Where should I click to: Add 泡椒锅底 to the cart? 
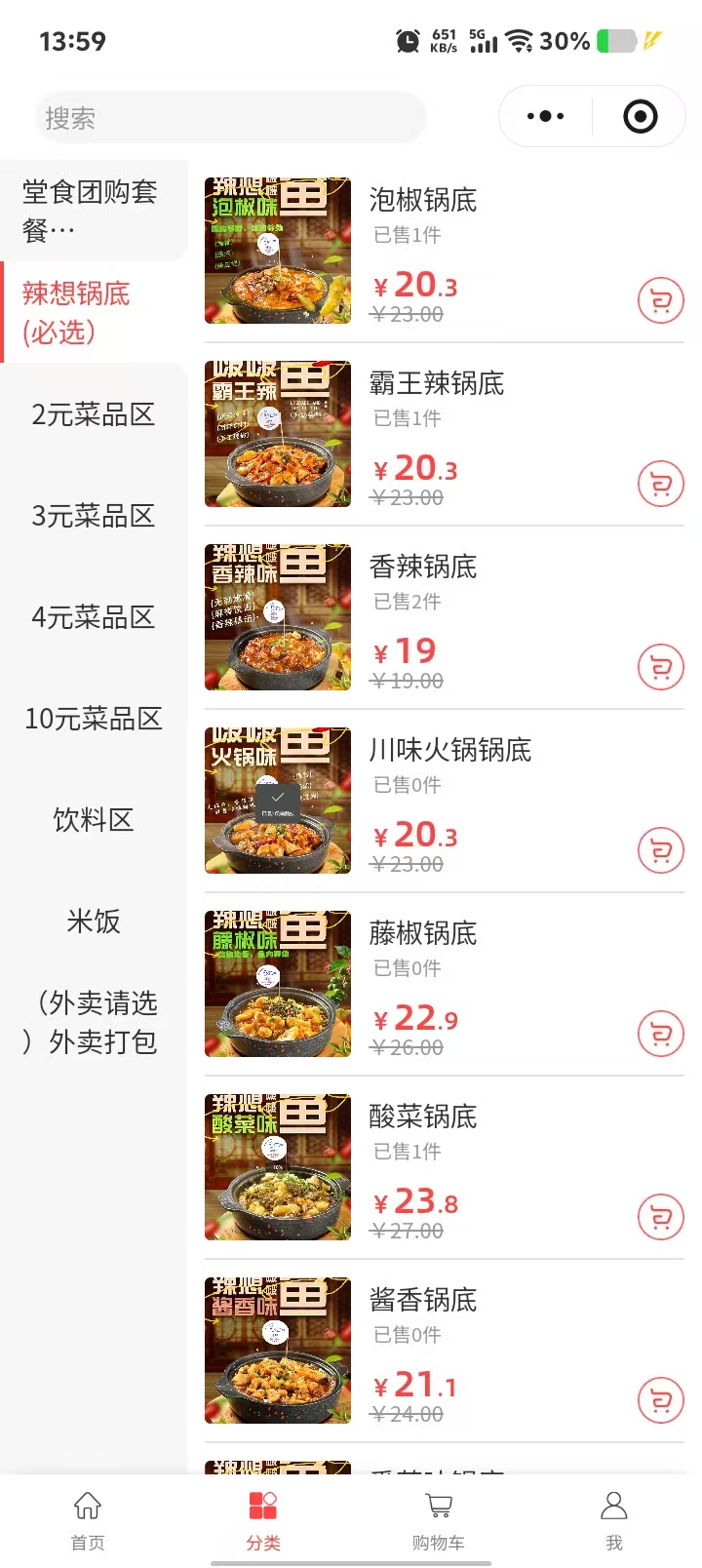point(660,300)
